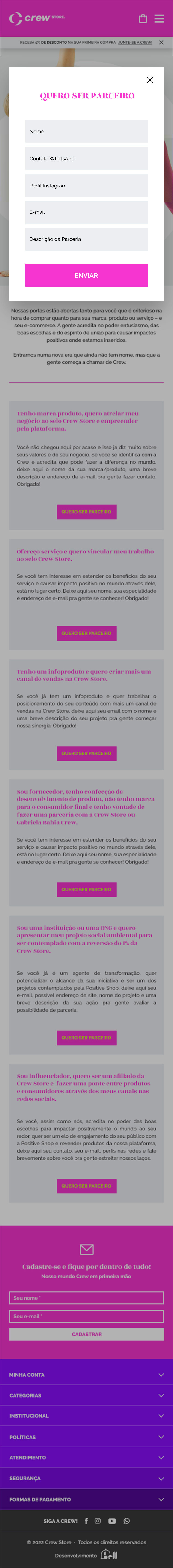Tap the E-mail field in the form
Viewport: 173px width, 1568px height.
click(86, 212)
